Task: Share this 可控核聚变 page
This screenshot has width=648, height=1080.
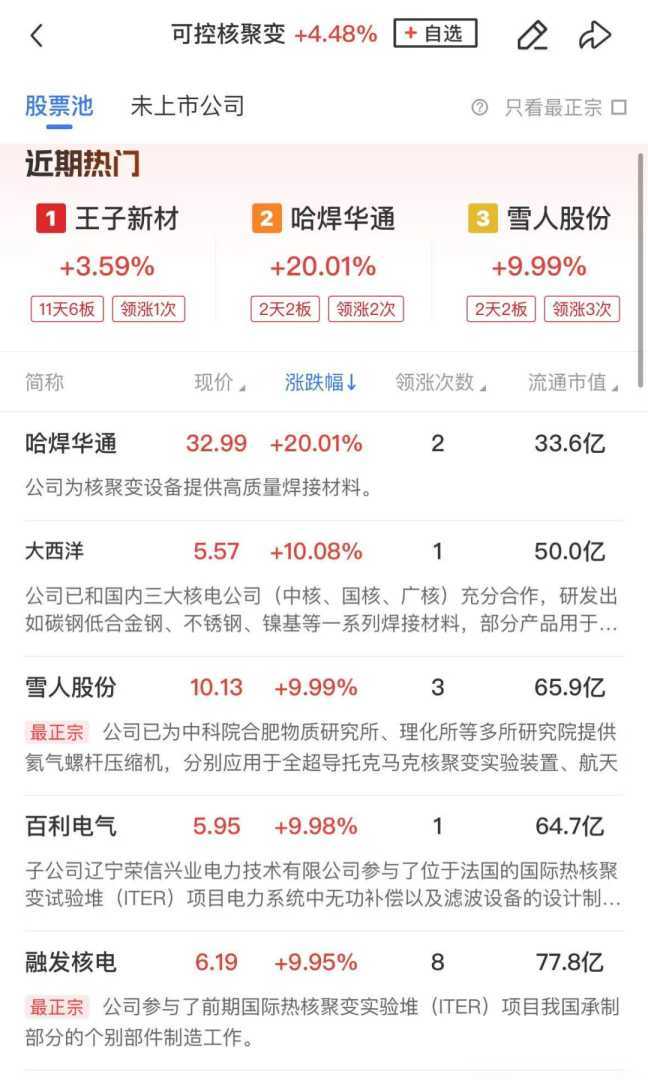Action: (595, 36)
